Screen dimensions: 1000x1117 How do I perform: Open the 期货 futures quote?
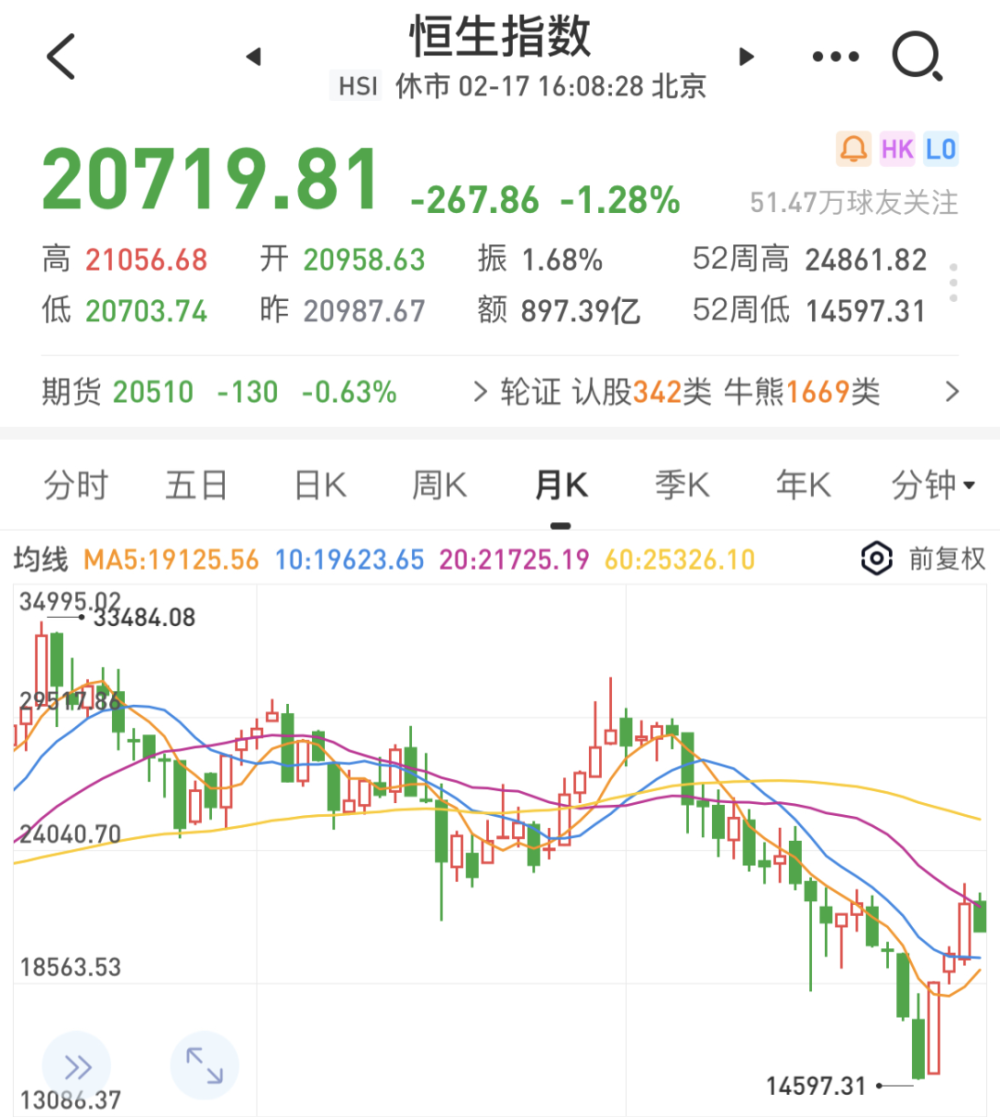(220, 392)
